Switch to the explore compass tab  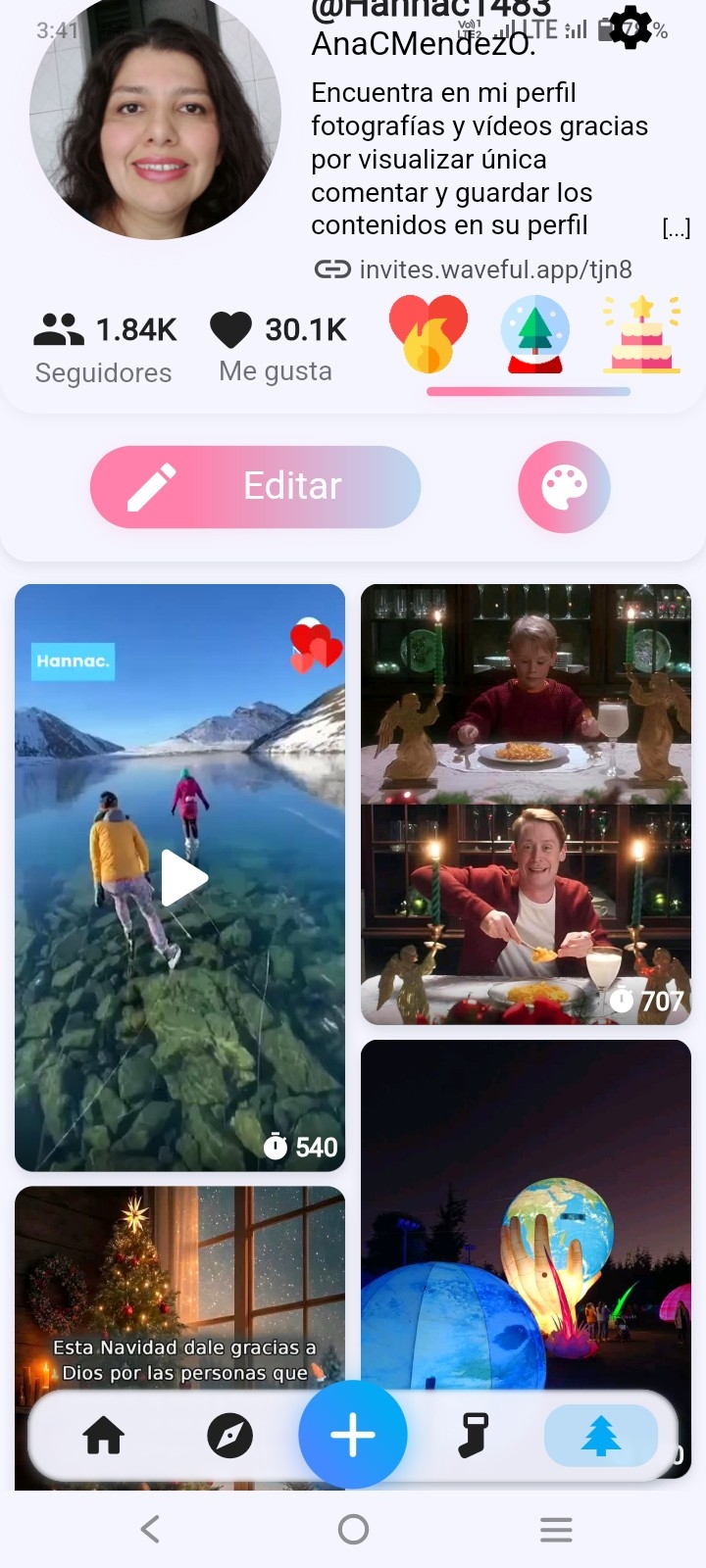(x=230, y=1437)
